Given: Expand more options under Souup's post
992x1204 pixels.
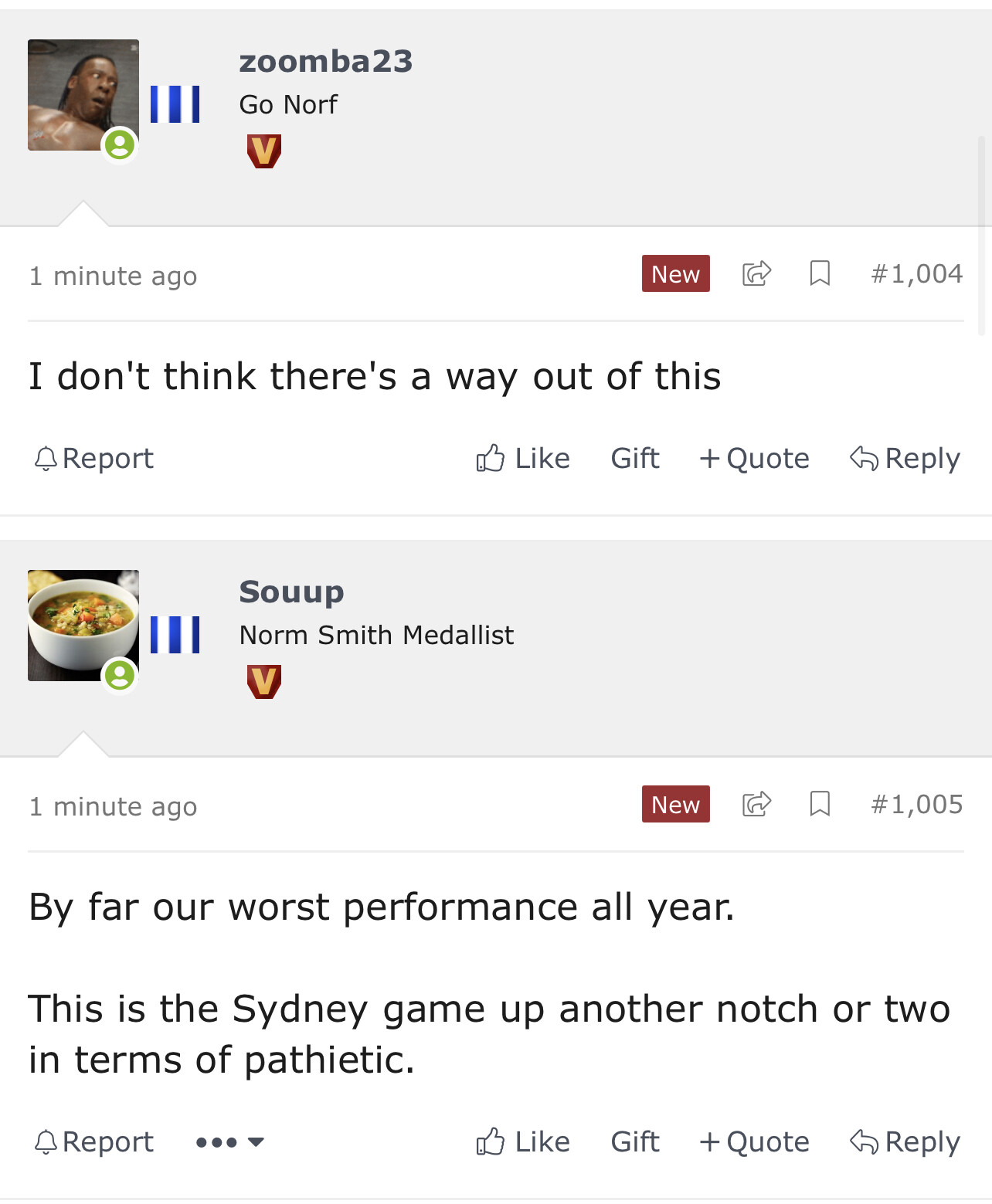Looking at the screenshot, I should [229, 1142].
